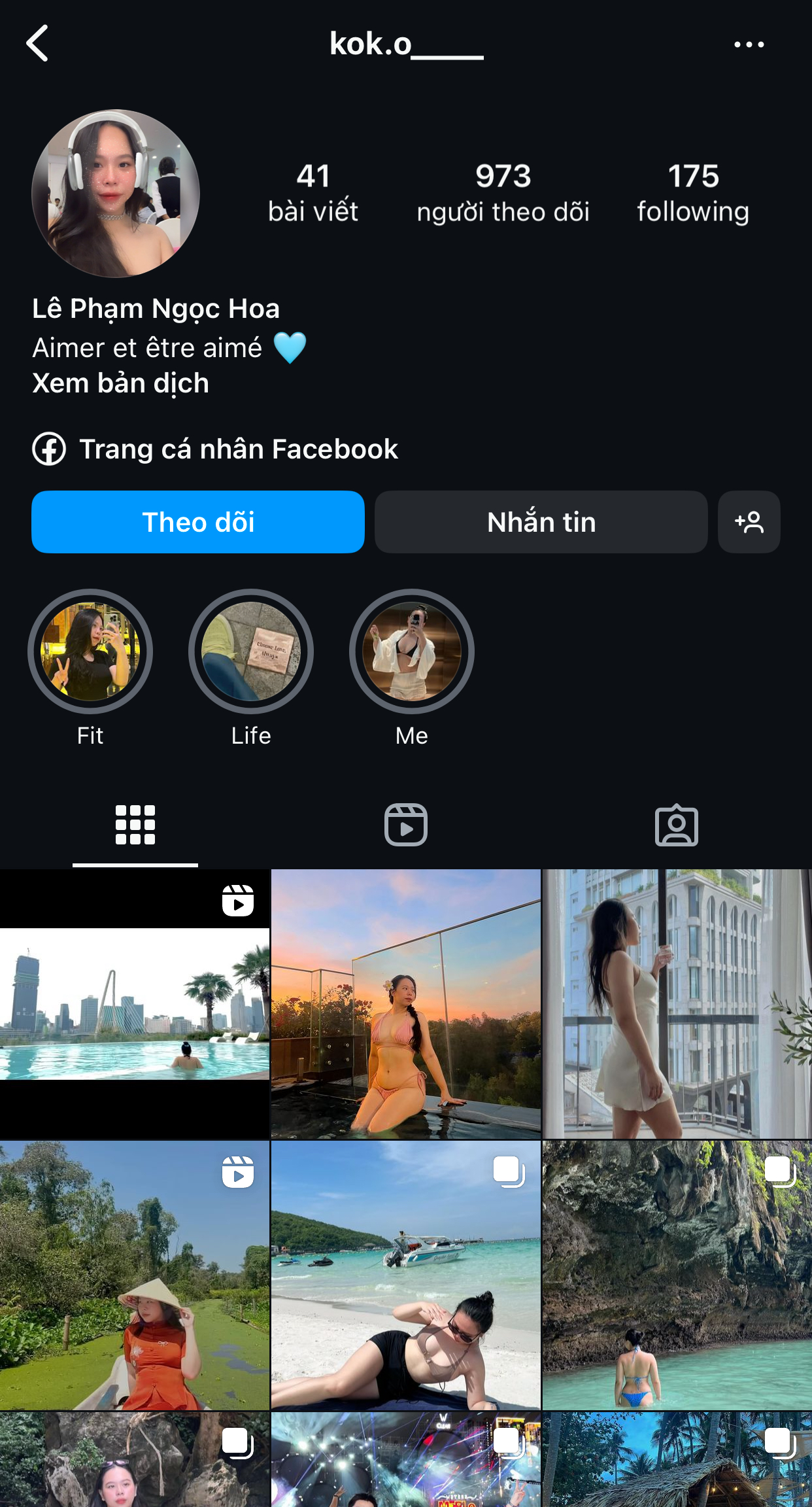Tap the Theo dõi follow button
This screenshot has width=812, height=1507.
198,522
